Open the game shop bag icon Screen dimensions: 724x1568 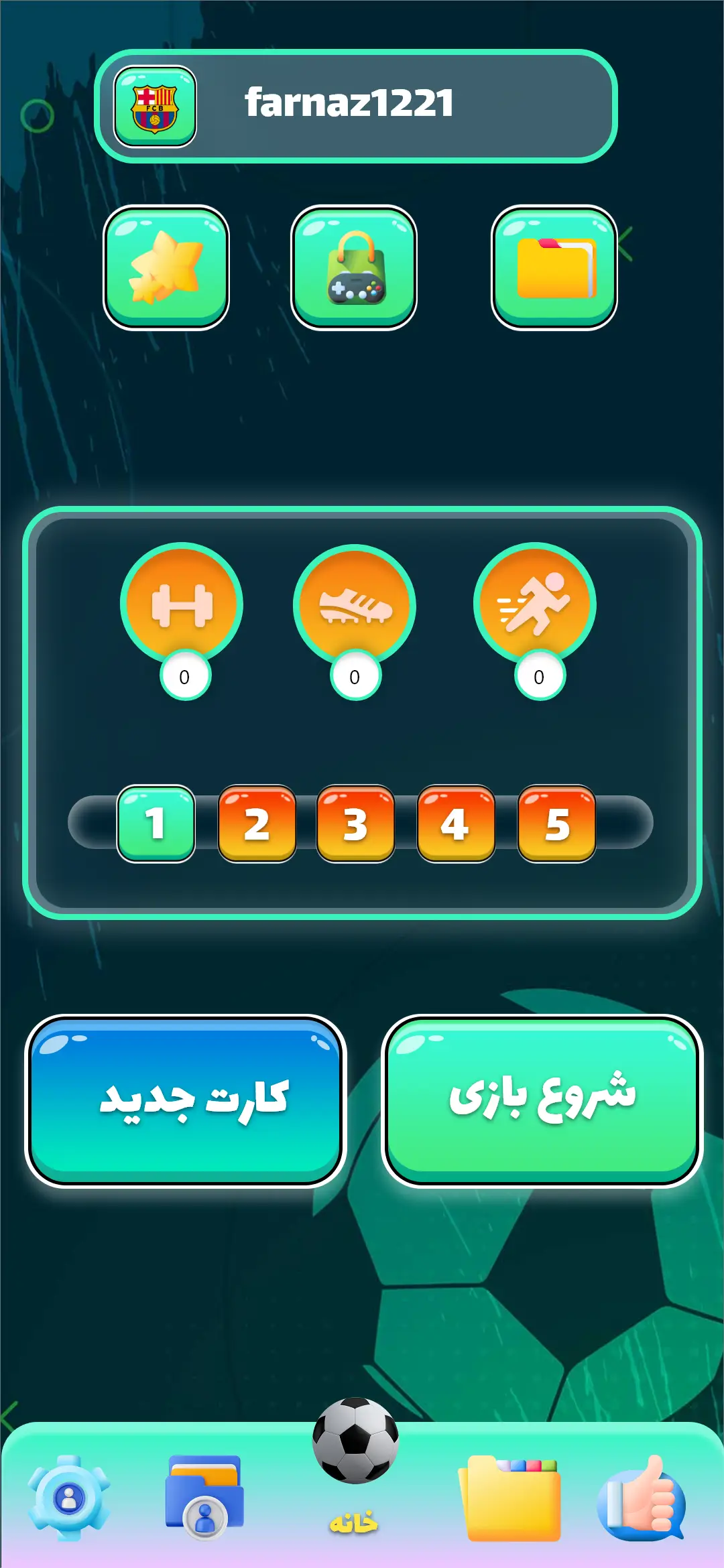[x=354, y=267]
